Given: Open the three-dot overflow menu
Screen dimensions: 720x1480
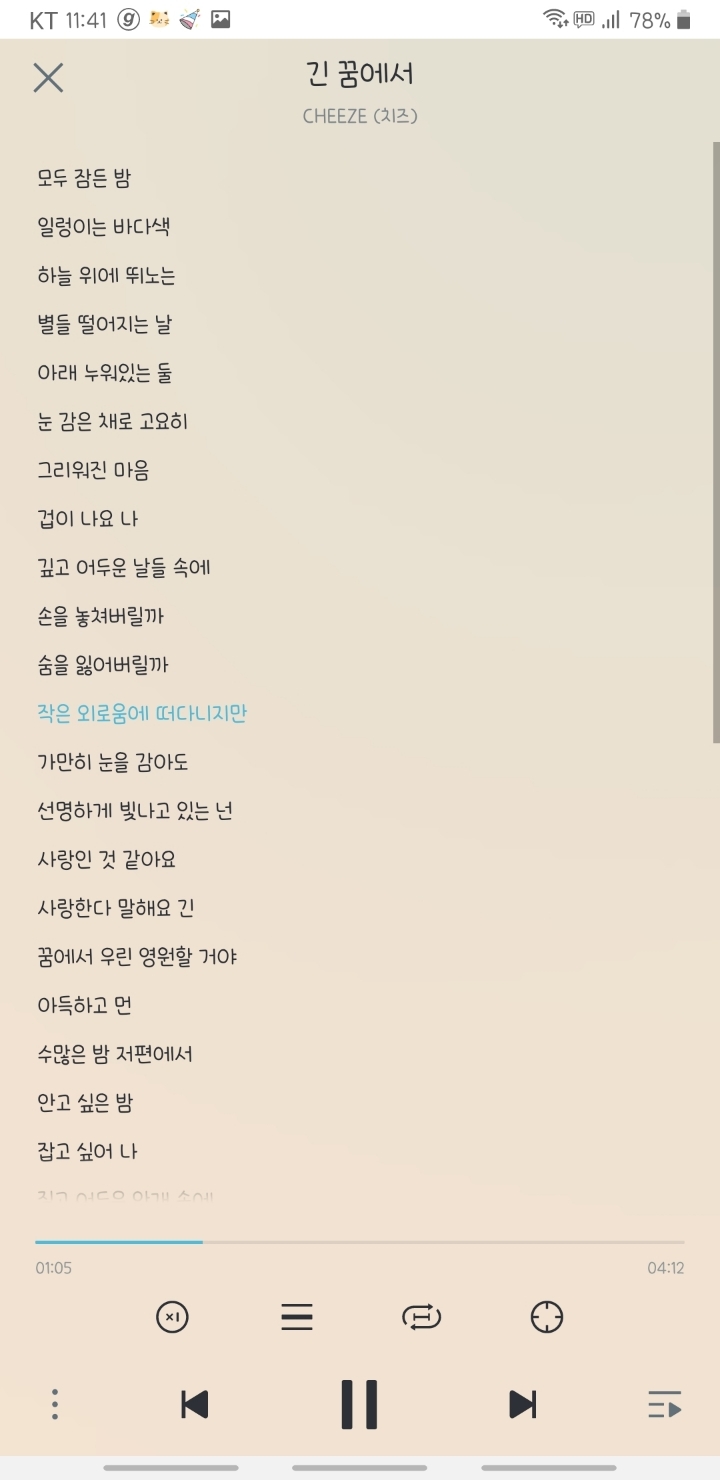Looking at the screenshot, I should click(55, 1404).
